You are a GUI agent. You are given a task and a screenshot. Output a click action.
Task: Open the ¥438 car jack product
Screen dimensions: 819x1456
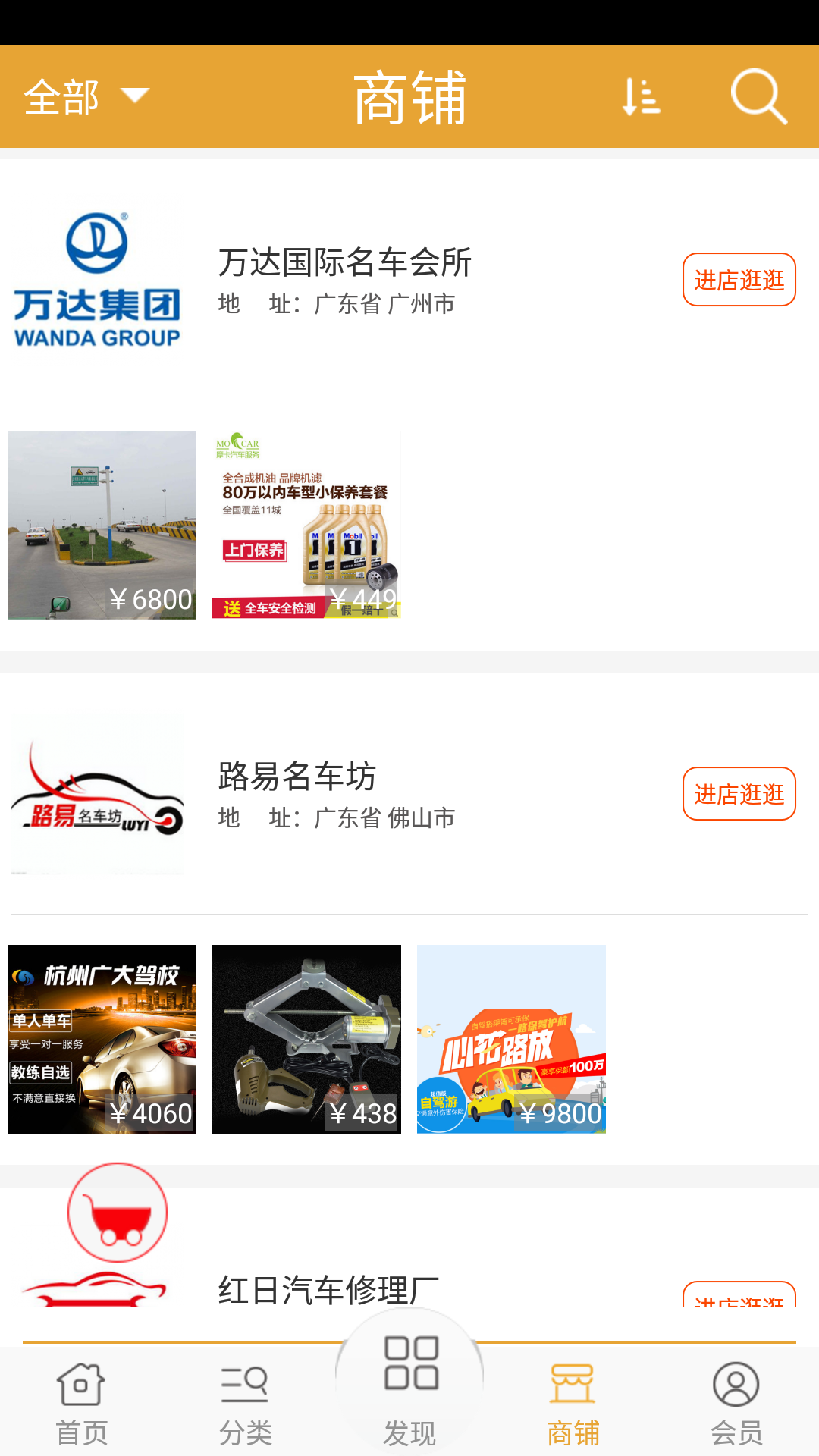pyautogui.click(x=306, y=1039)
